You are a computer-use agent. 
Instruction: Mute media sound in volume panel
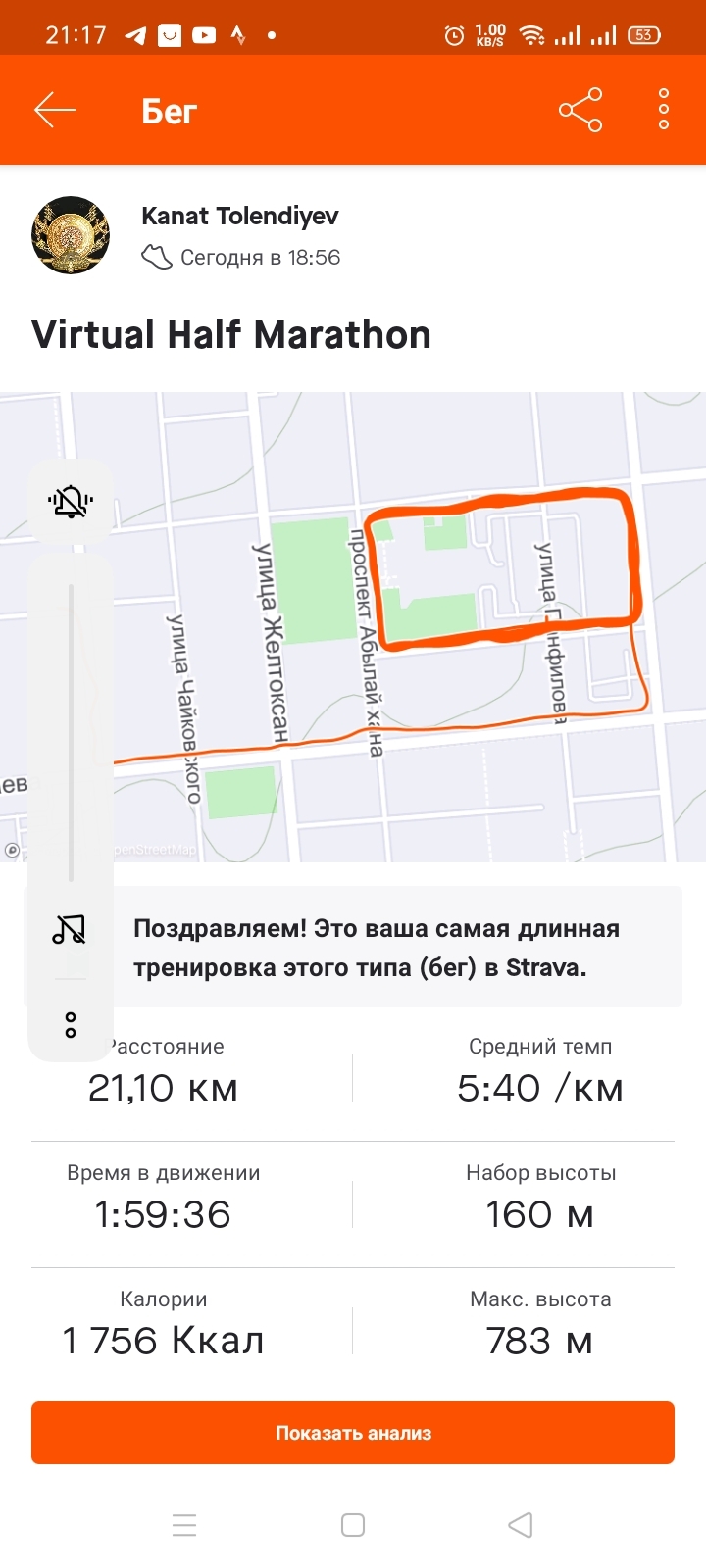[70, 929]
